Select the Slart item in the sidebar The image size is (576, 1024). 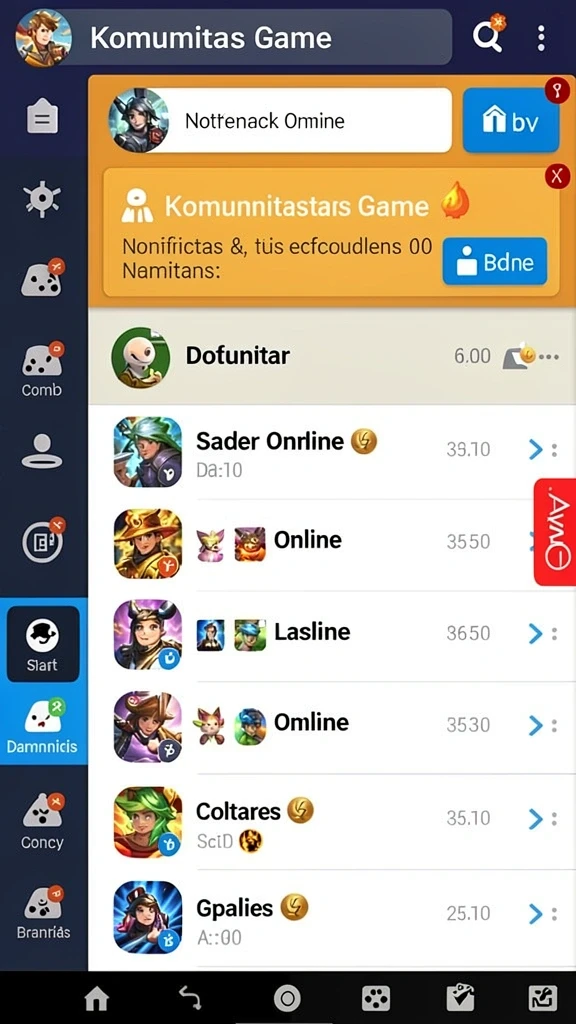click(x=43, y=644)
